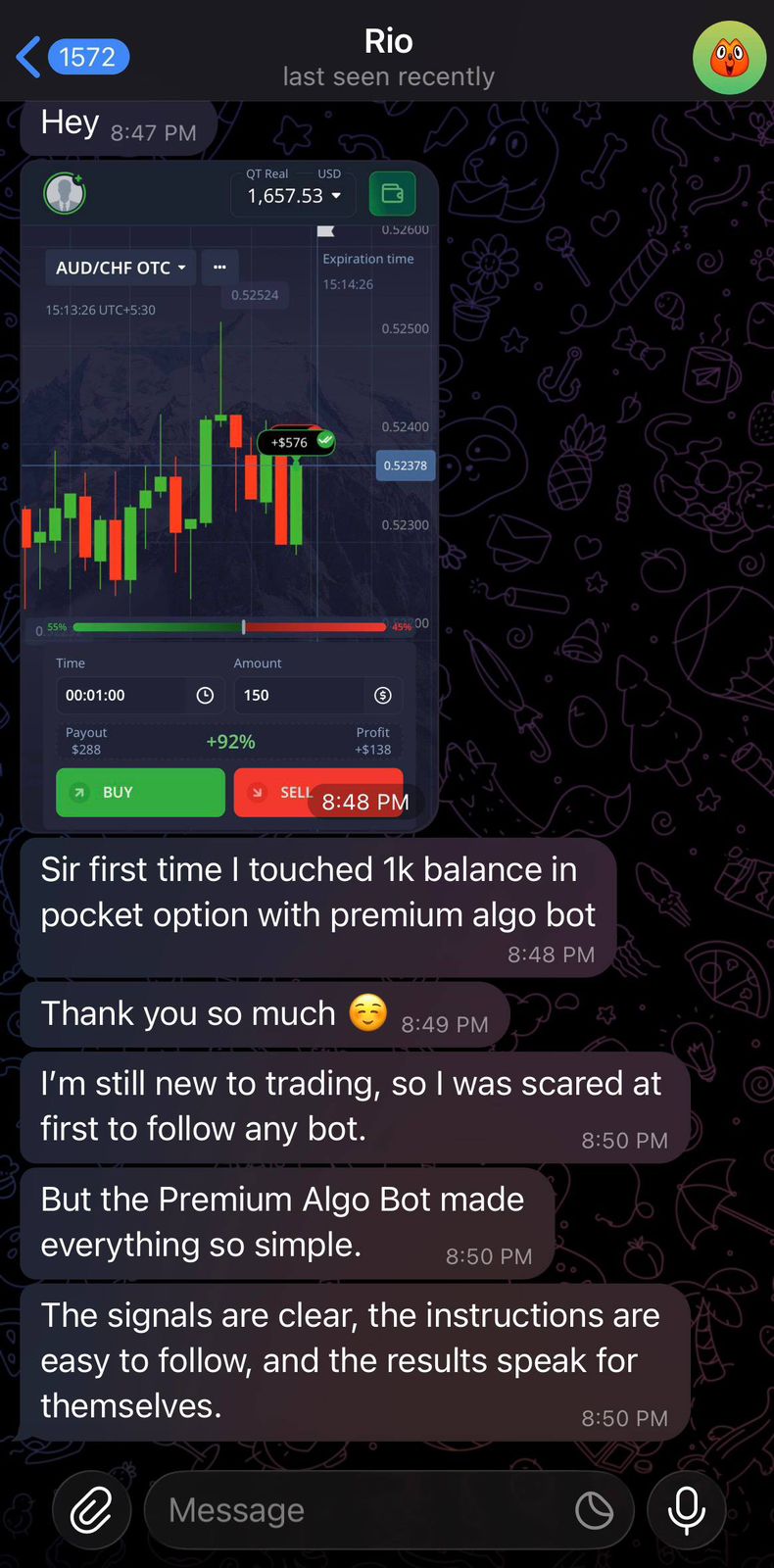The height and width of the screenshot is (1568, 774).
Task: Tap the Message input field
Action: click(353, 1510)
